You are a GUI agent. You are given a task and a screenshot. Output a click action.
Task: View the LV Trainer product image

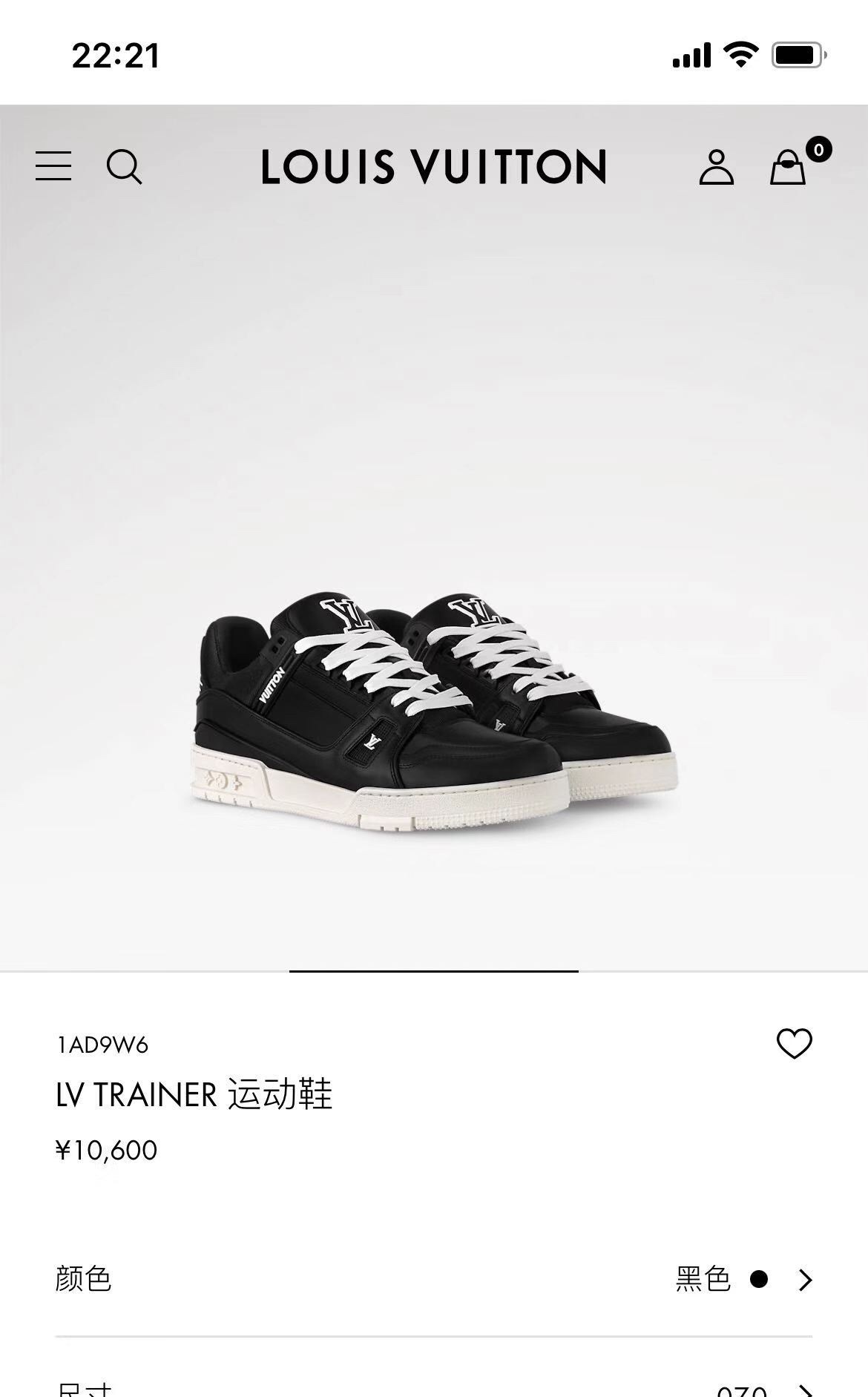(x=434, y=712)
